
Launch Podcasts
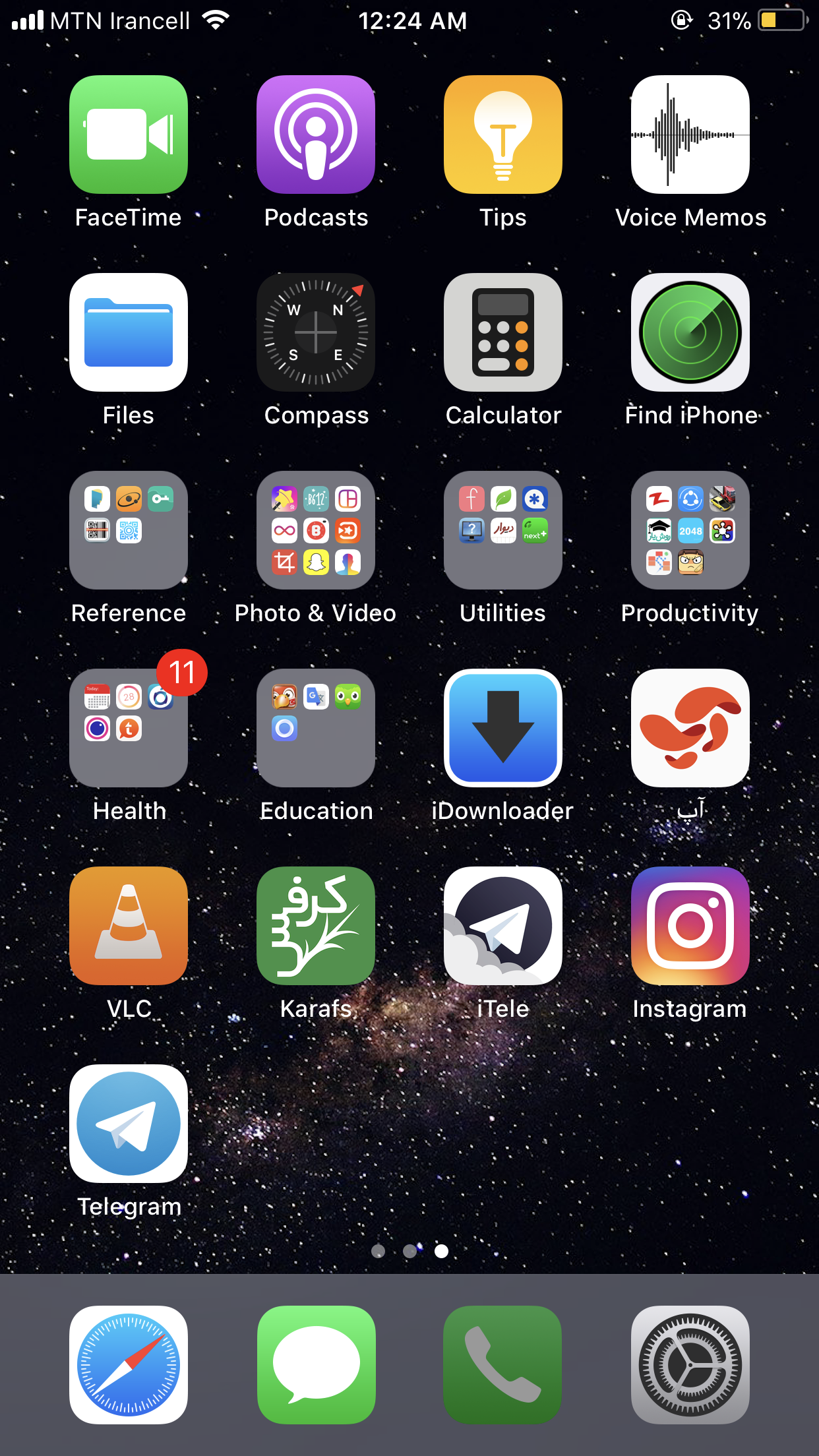tap(316, 135)
